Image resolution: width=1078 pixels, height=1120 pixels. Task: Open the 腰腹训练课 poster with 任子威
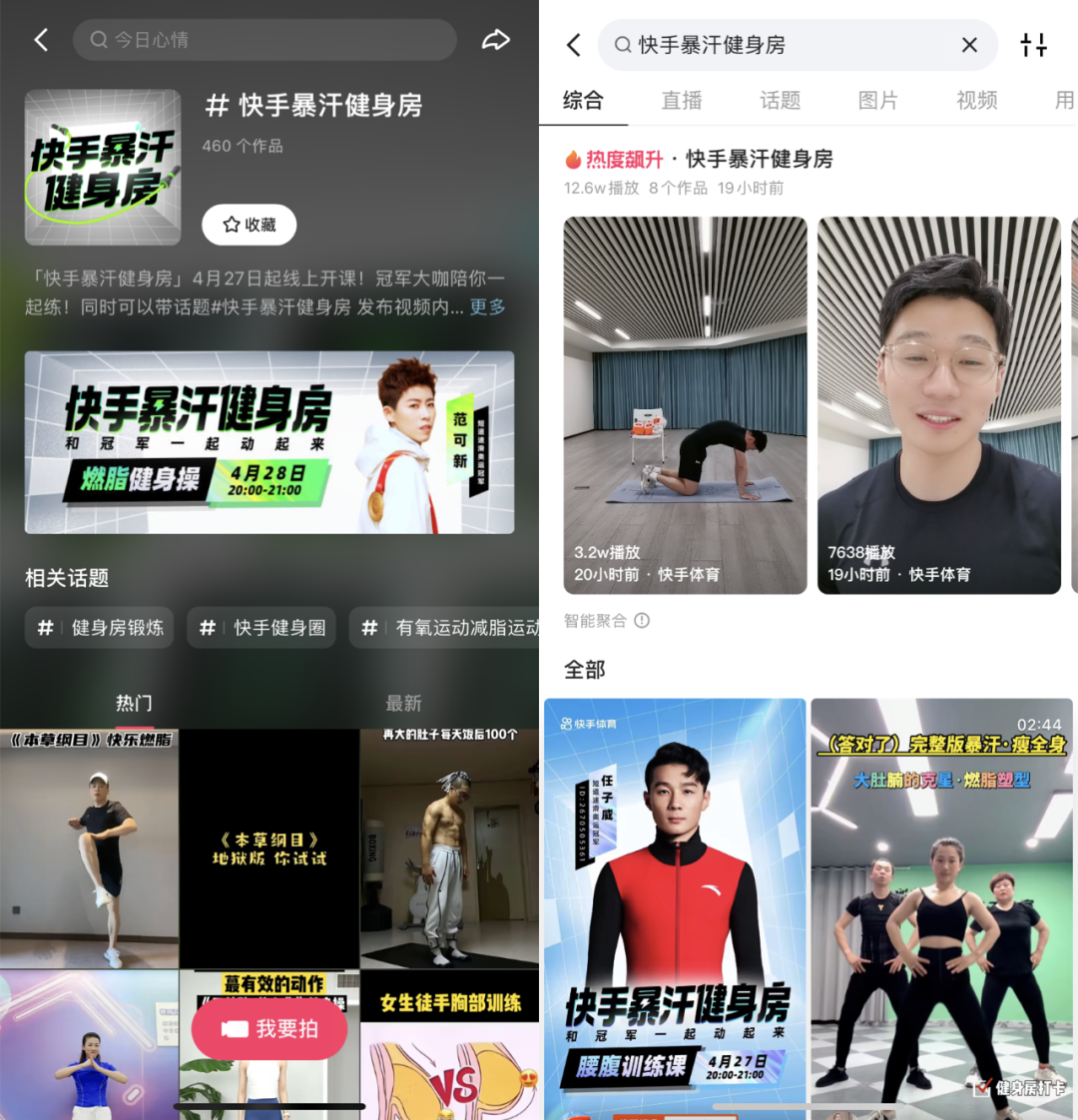[675, 908]
